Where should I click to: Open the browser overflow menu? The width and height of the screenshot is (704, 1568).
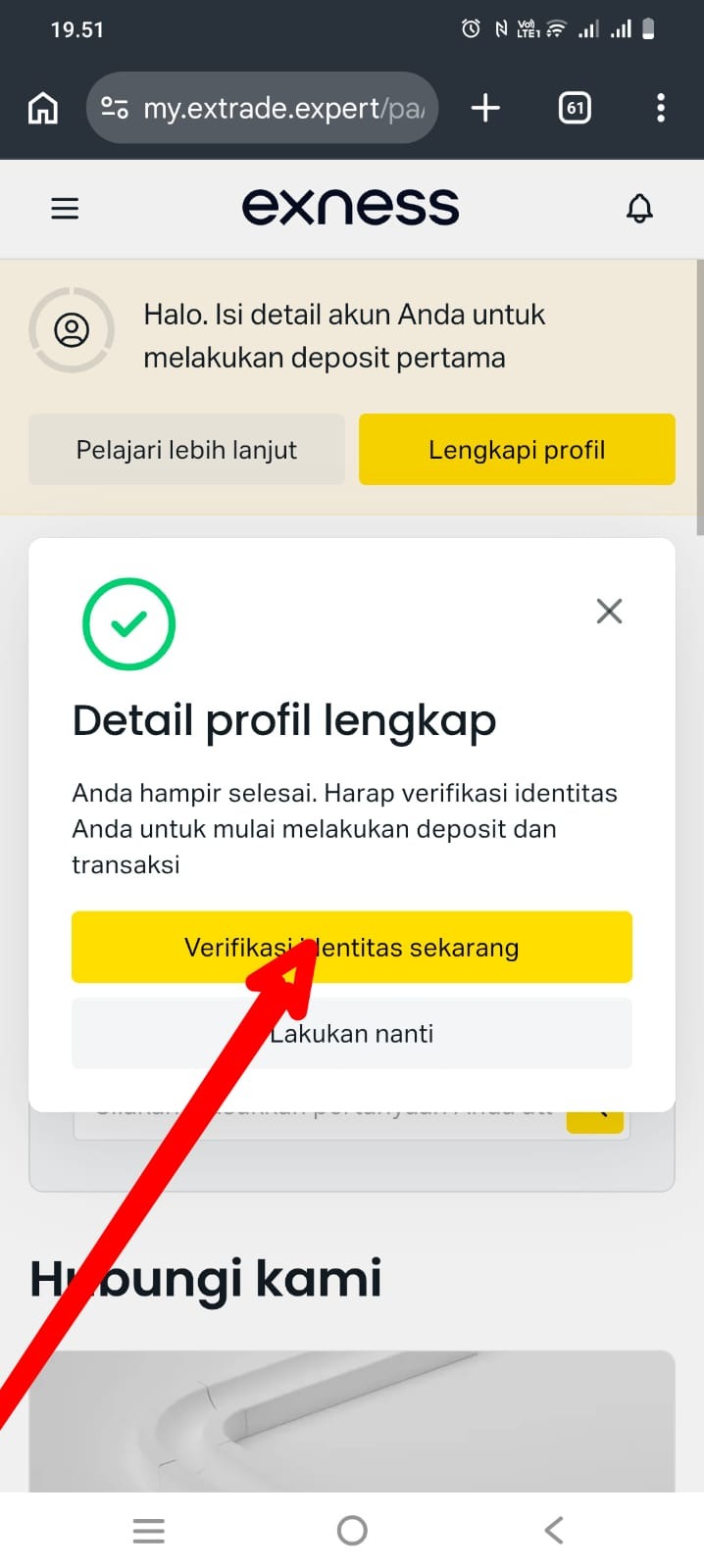pos(661,108)
